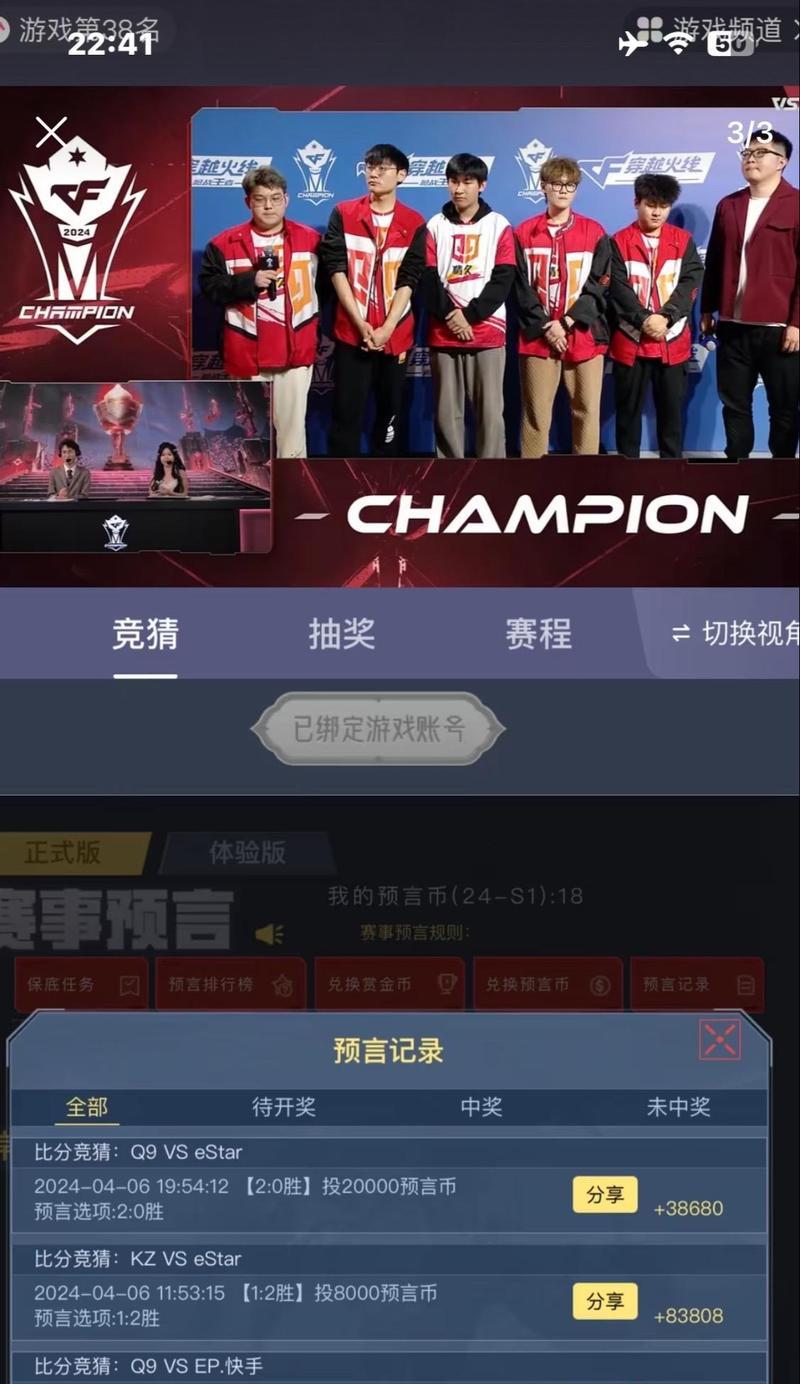Open 兑换预言币

(x=547, y=984)
